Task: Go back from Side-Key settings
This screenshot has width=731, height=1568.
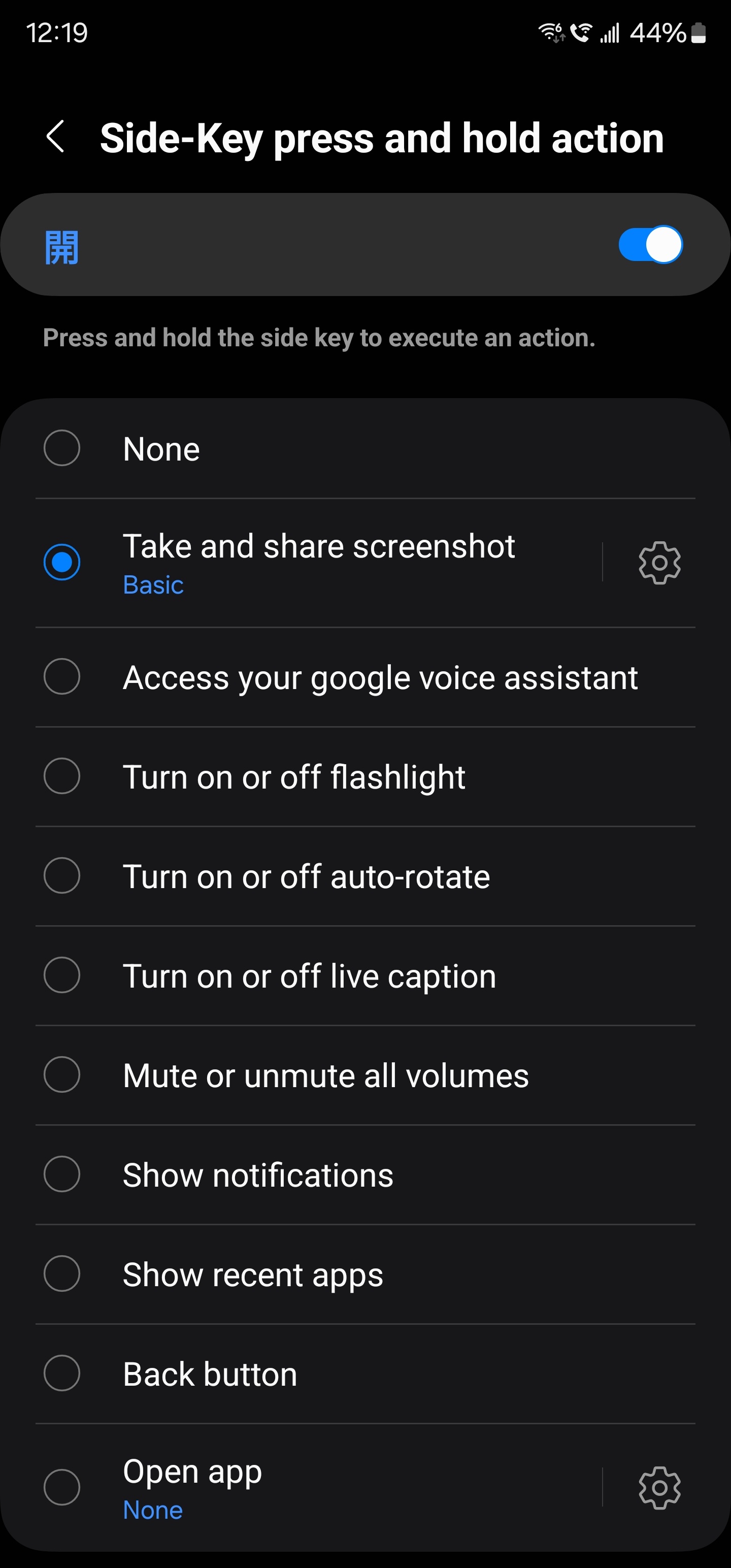Action: (55, 137)
